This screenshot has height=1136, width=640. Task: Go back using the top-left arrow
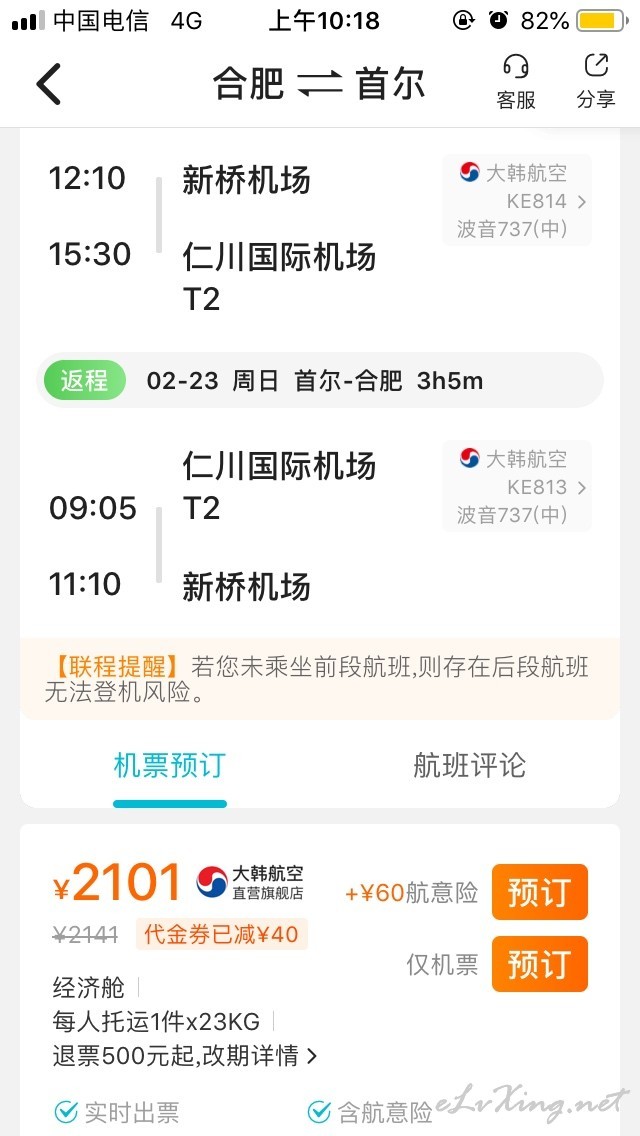coord(49,83)
